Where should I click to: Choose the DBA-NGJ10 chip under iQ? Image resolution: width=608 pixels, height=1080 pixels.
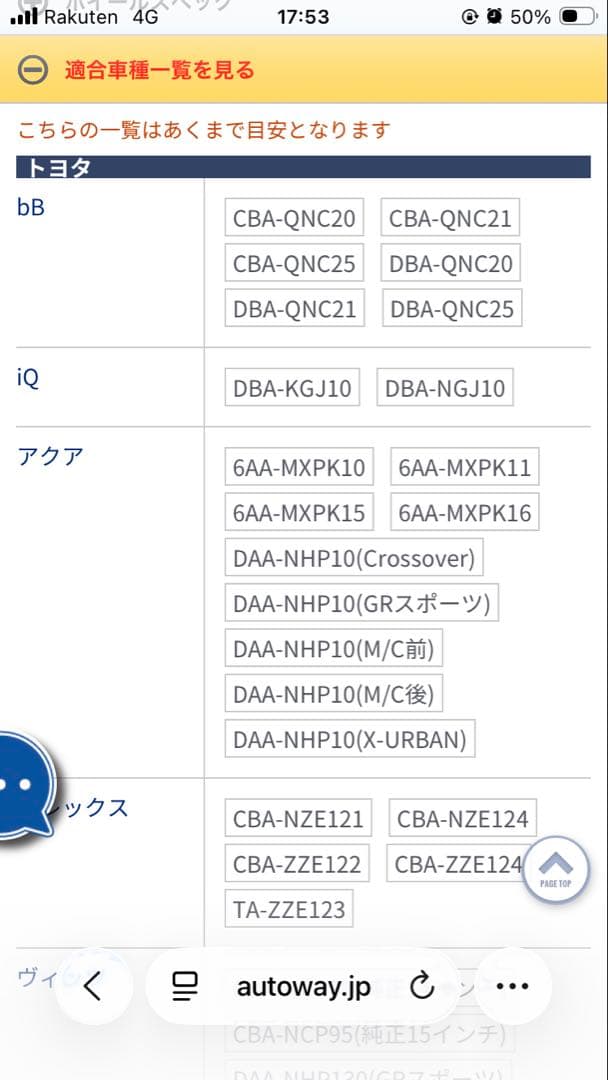coord(445,388)
